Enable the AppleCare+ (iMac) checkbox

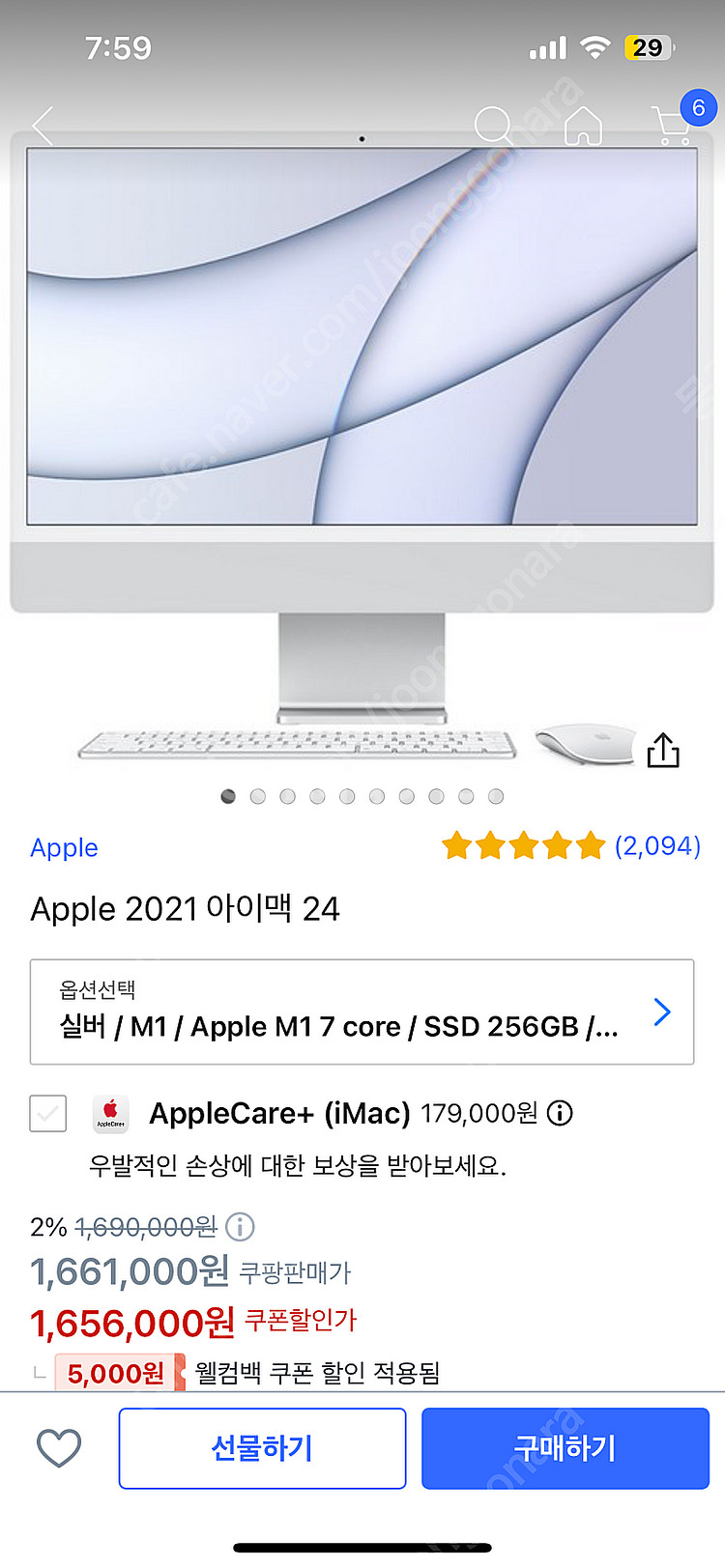pos(47,1113)
